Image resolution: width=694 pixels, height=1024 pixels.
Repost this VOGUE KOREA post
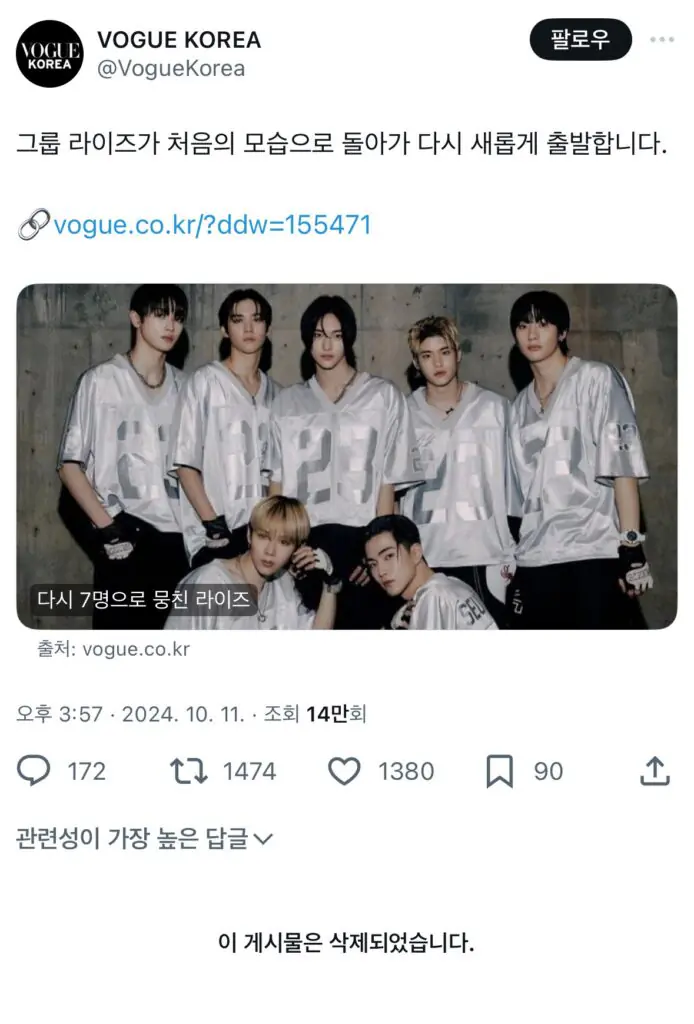coord(188,771)
